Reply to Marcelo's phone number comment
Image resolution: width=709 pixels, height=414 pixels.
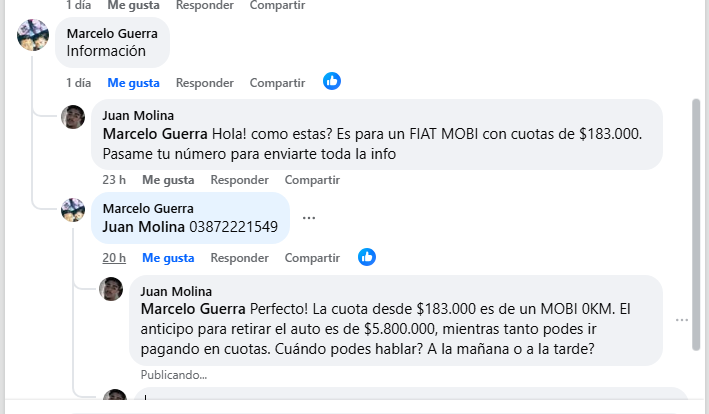tap(239, 257)
